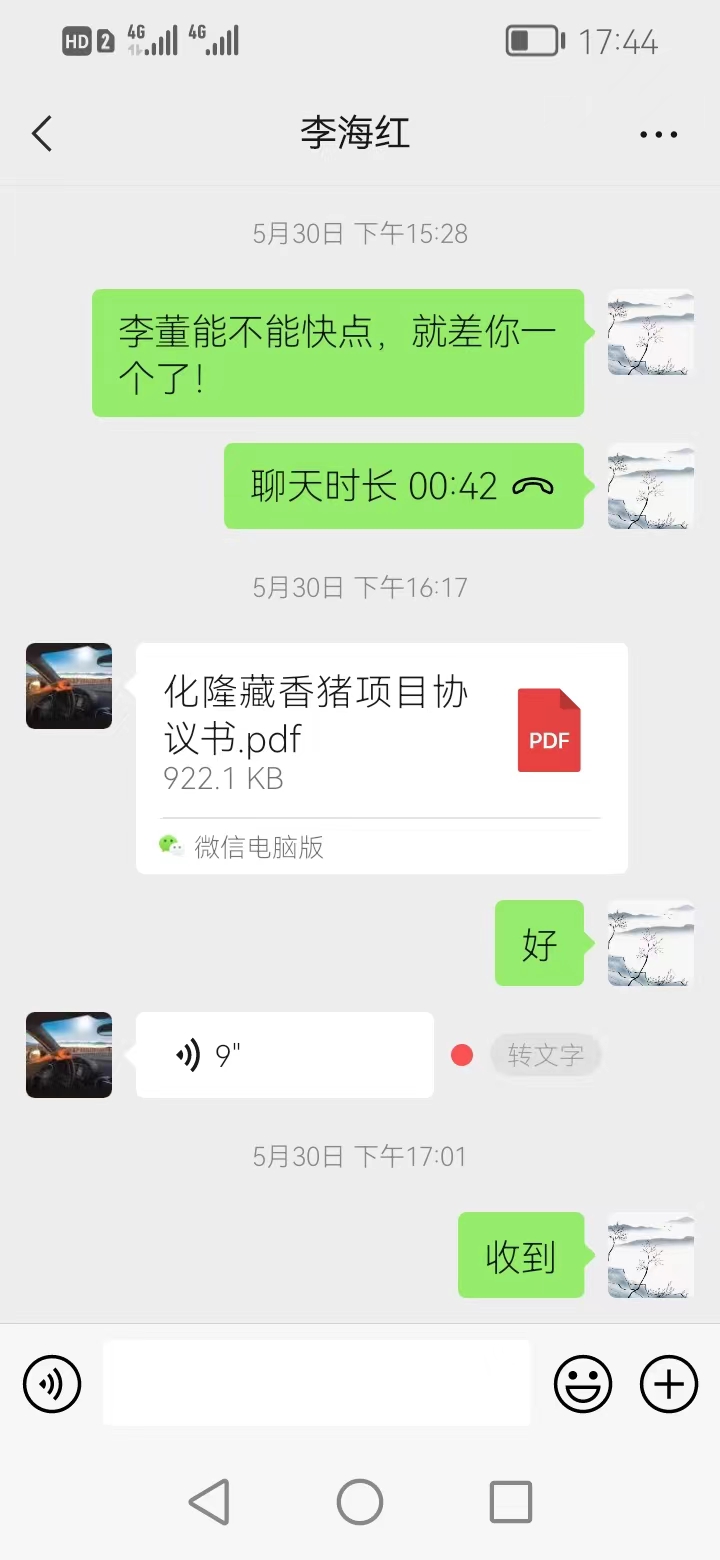Switch to voice input mode

(x=52, y=1384)
